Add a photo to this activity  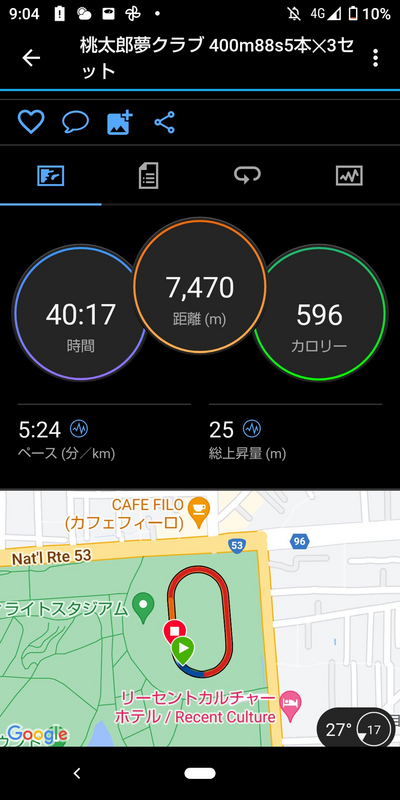pos(120,122)
